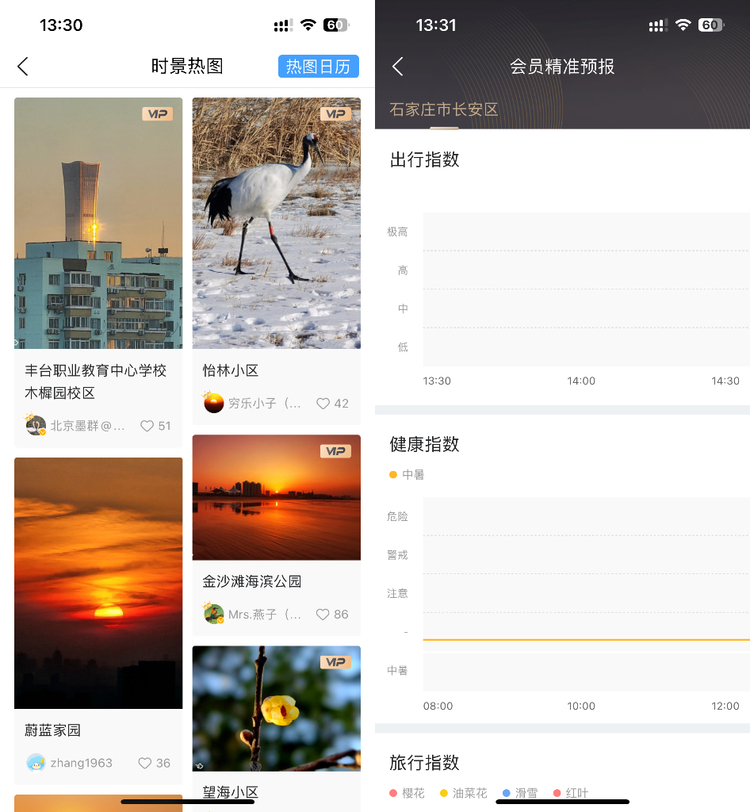Image resolution: width=750 pixels, height=812 pixels.
Task: Toggle the 樱花 series in 旅行指数
Action: click(407, 793)
